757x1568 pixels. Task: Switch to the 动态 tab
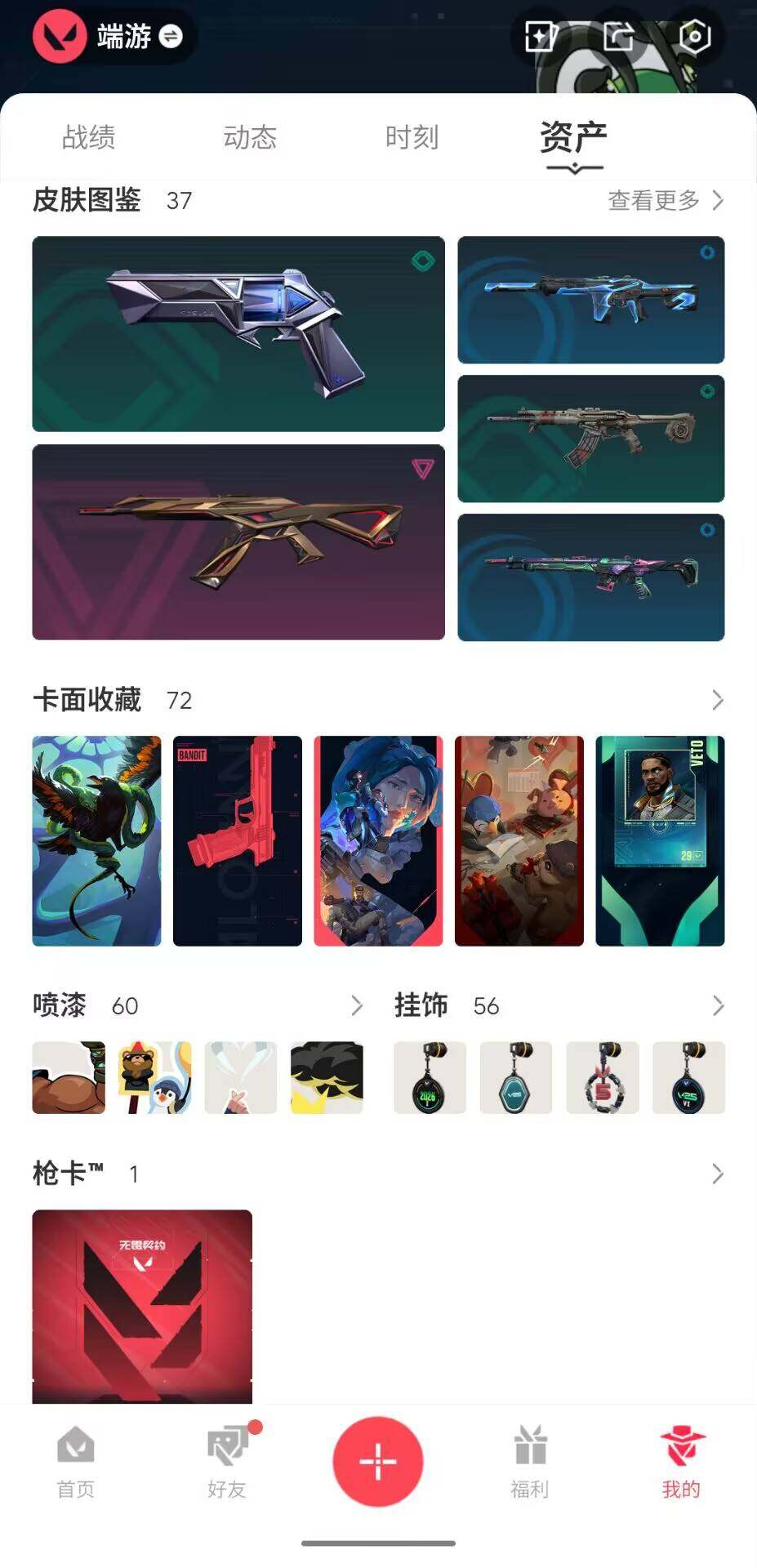pyautogui.click(x=250, y=137)
